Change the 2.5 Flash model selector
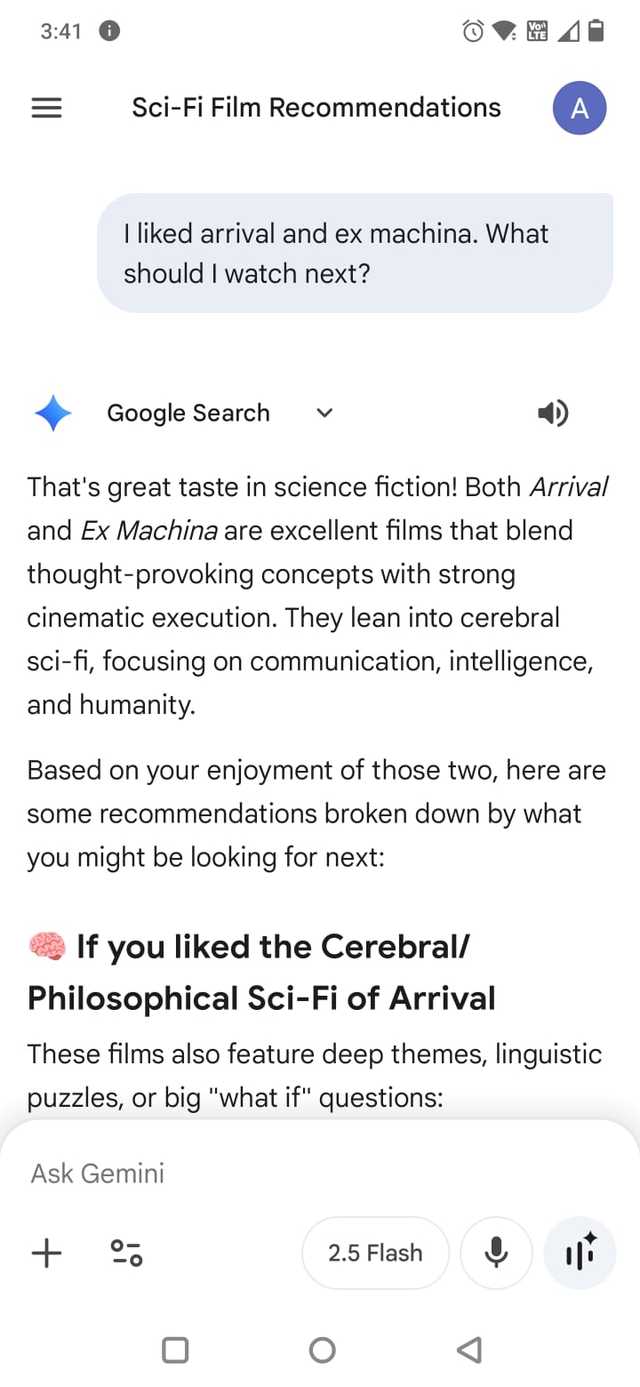 coord(375,1252)
